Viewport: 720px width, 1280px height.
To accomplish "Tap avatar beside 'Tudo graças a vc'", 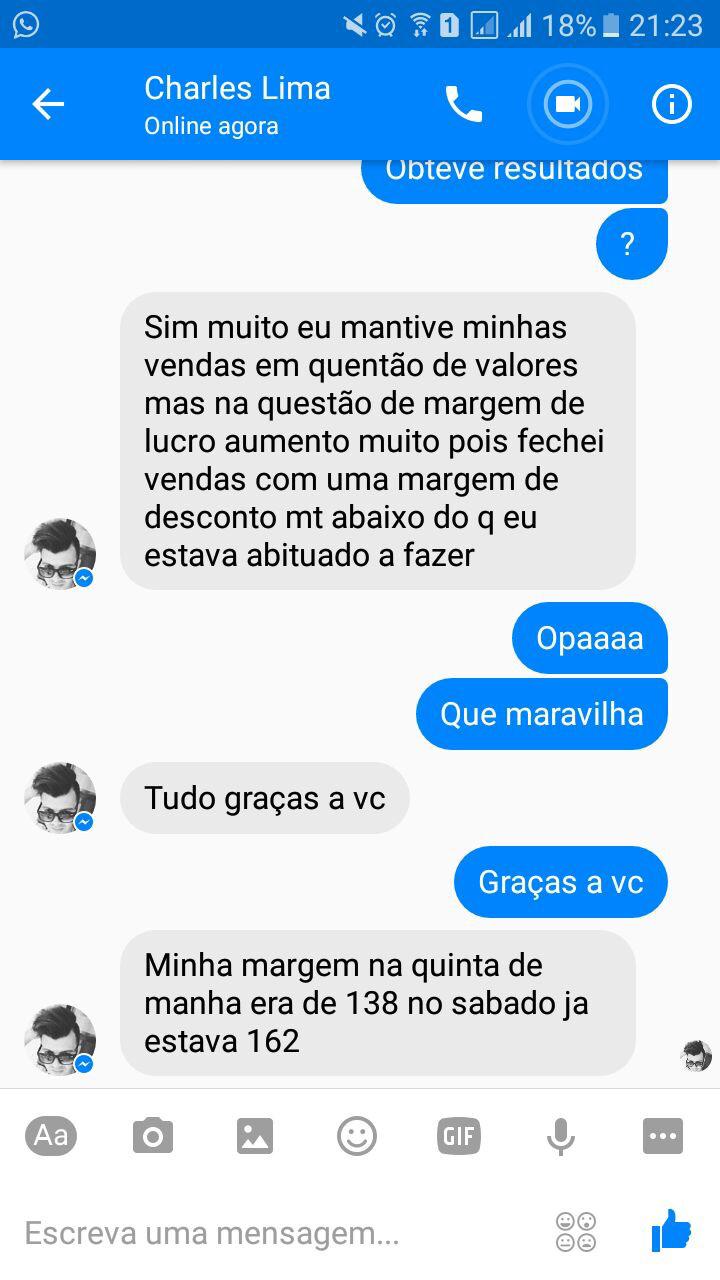I will pos(60,798).
